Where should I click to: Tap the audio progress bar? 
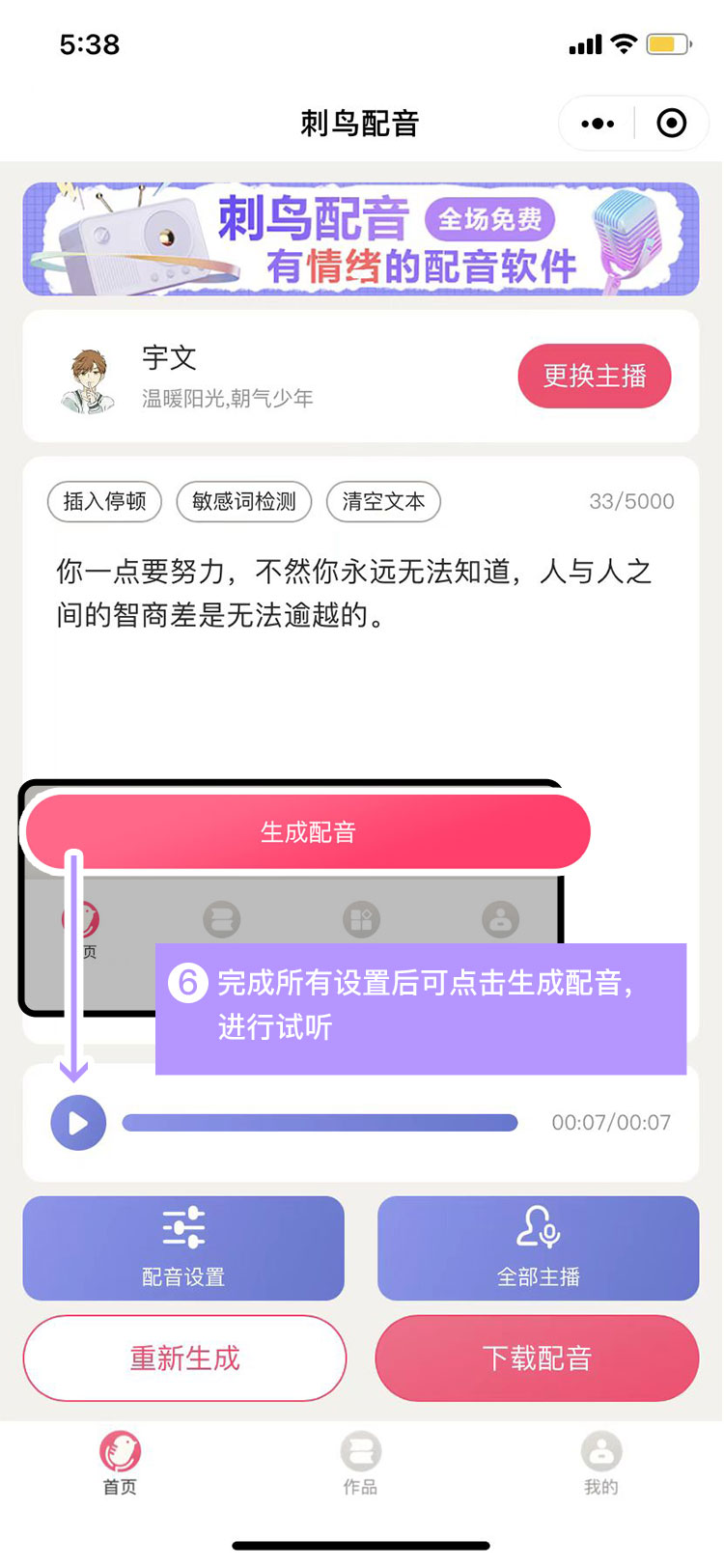[320, 1123]
